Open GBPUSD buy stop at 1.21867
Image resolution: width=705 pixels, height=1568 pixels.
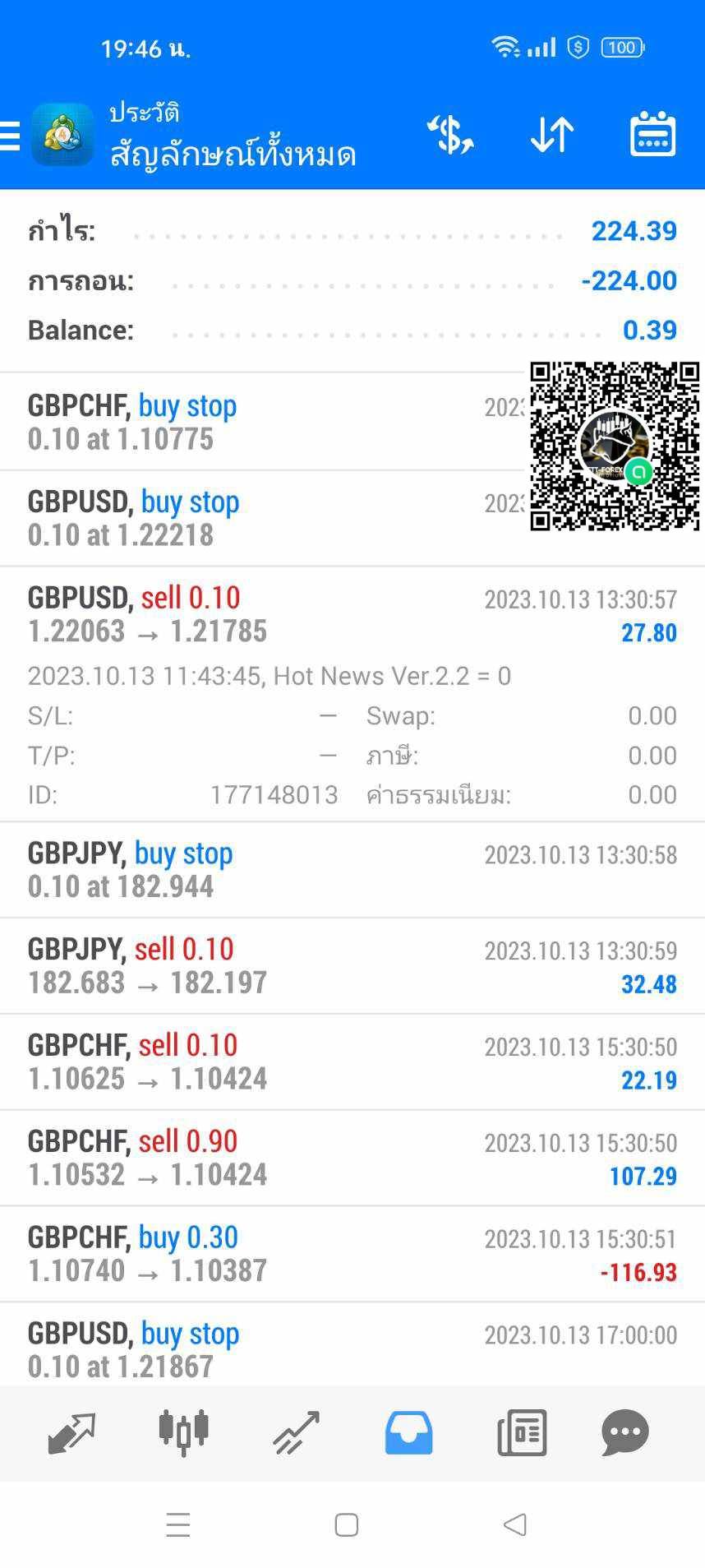click(x=352, y=1345)
